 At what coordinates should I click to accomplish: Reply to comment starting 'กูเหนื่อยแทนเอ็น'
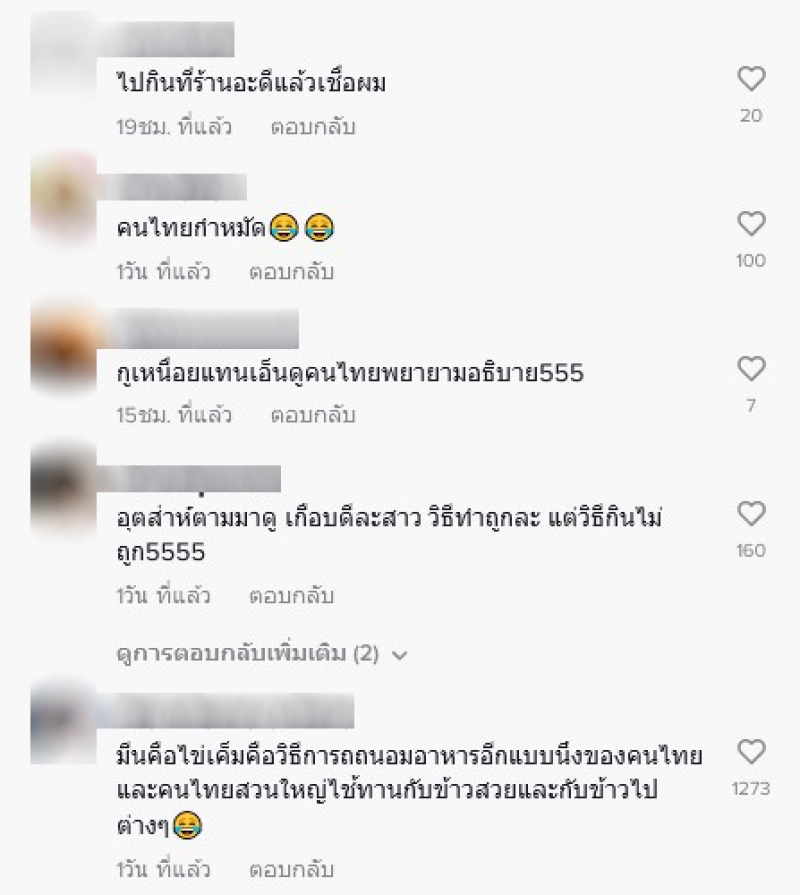313,415
